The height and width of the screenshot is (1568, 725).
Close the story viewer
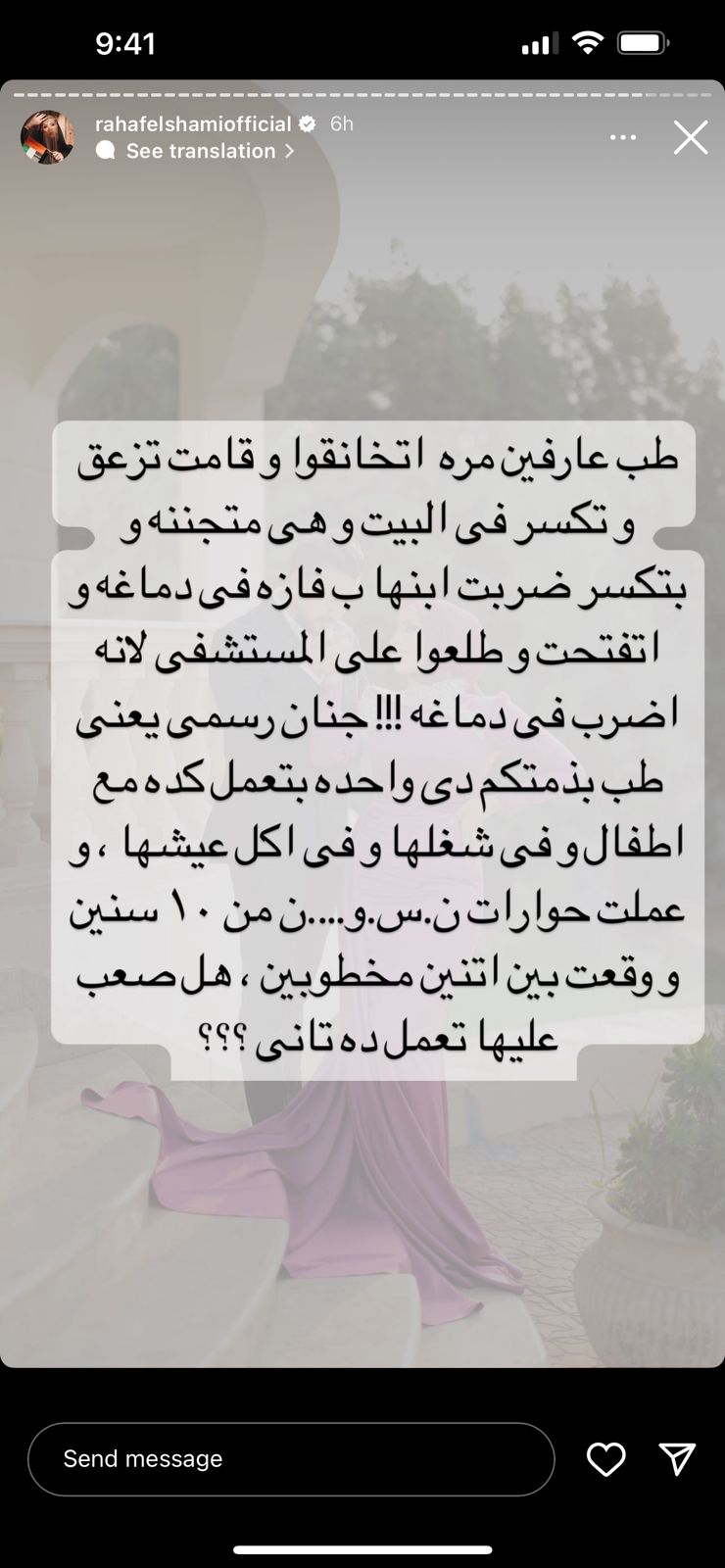tap(691, 138)
